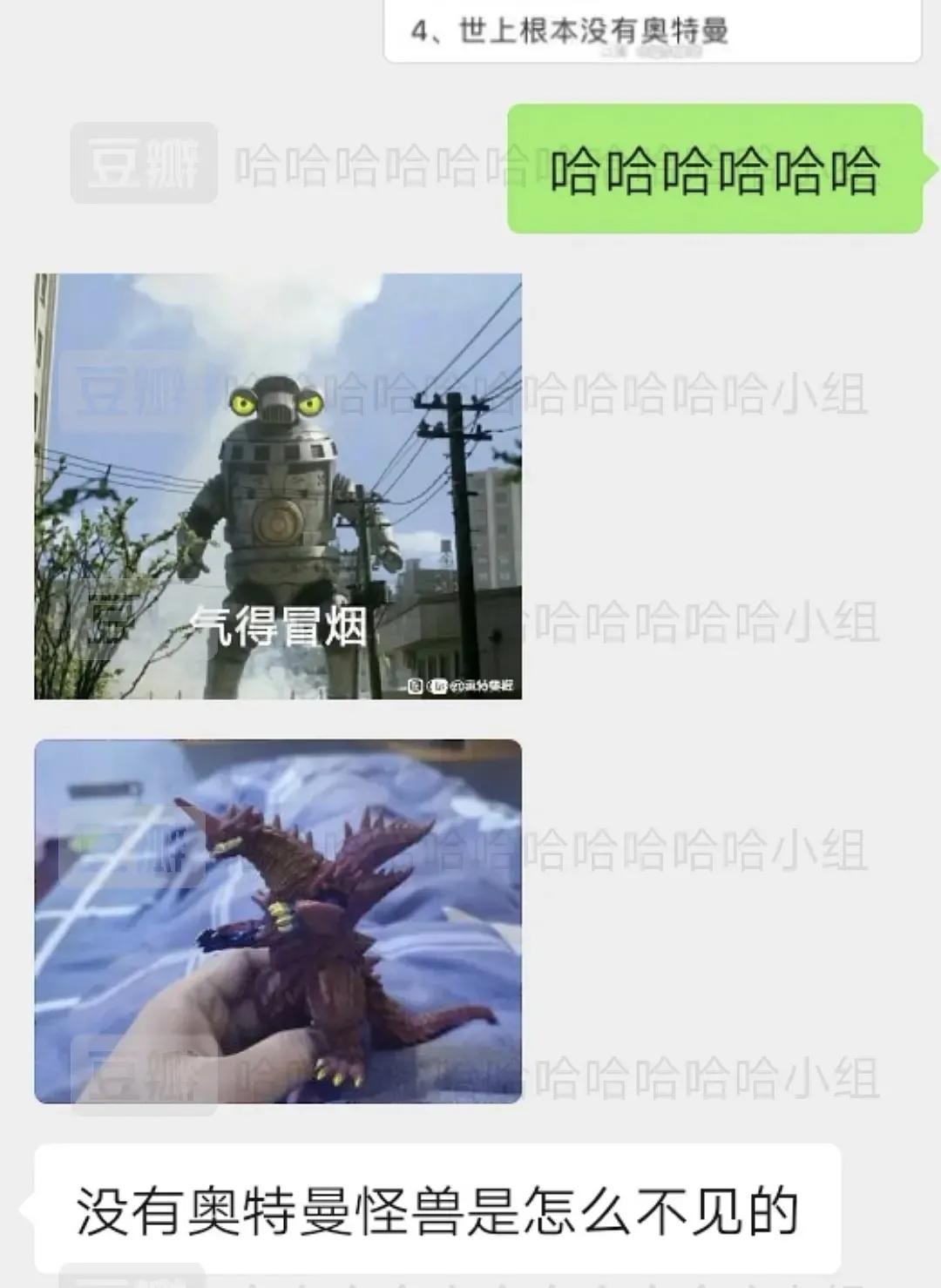The height and width of the screenshot is (1288, 941).
Task: View the monster toy figure photo
Action: pos(278,920)
